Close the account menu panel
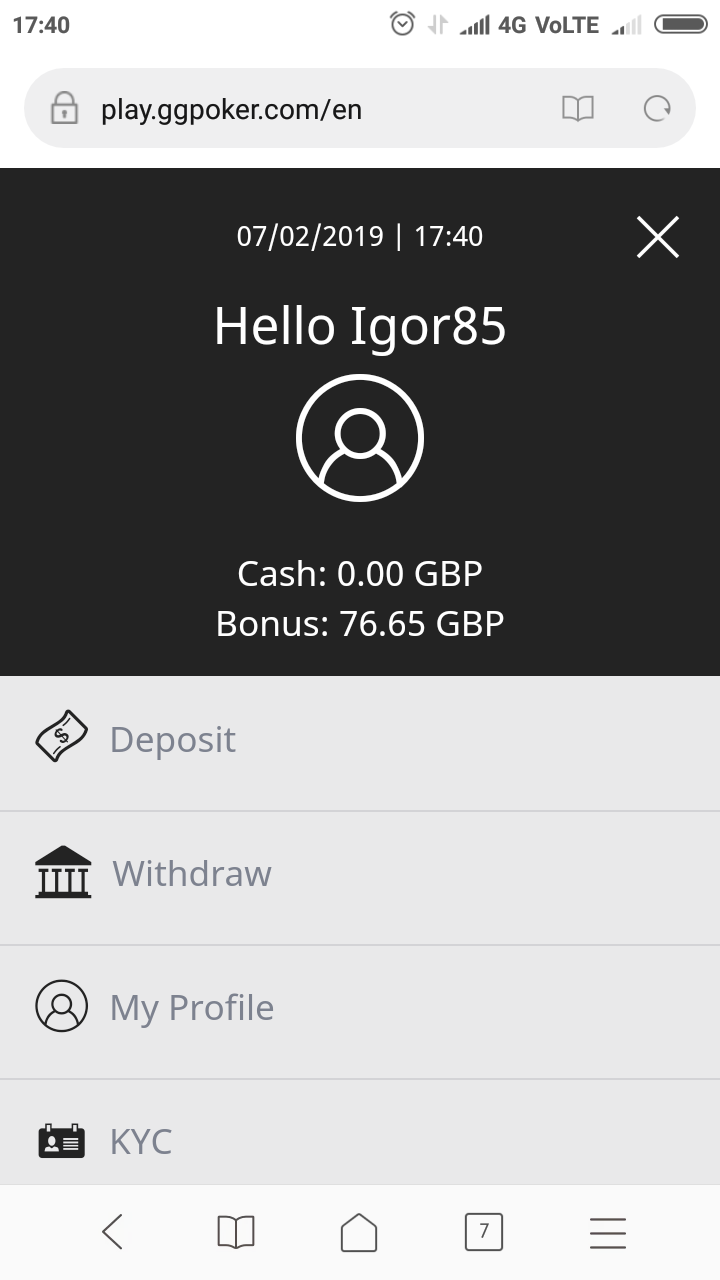 coord(657,237)
